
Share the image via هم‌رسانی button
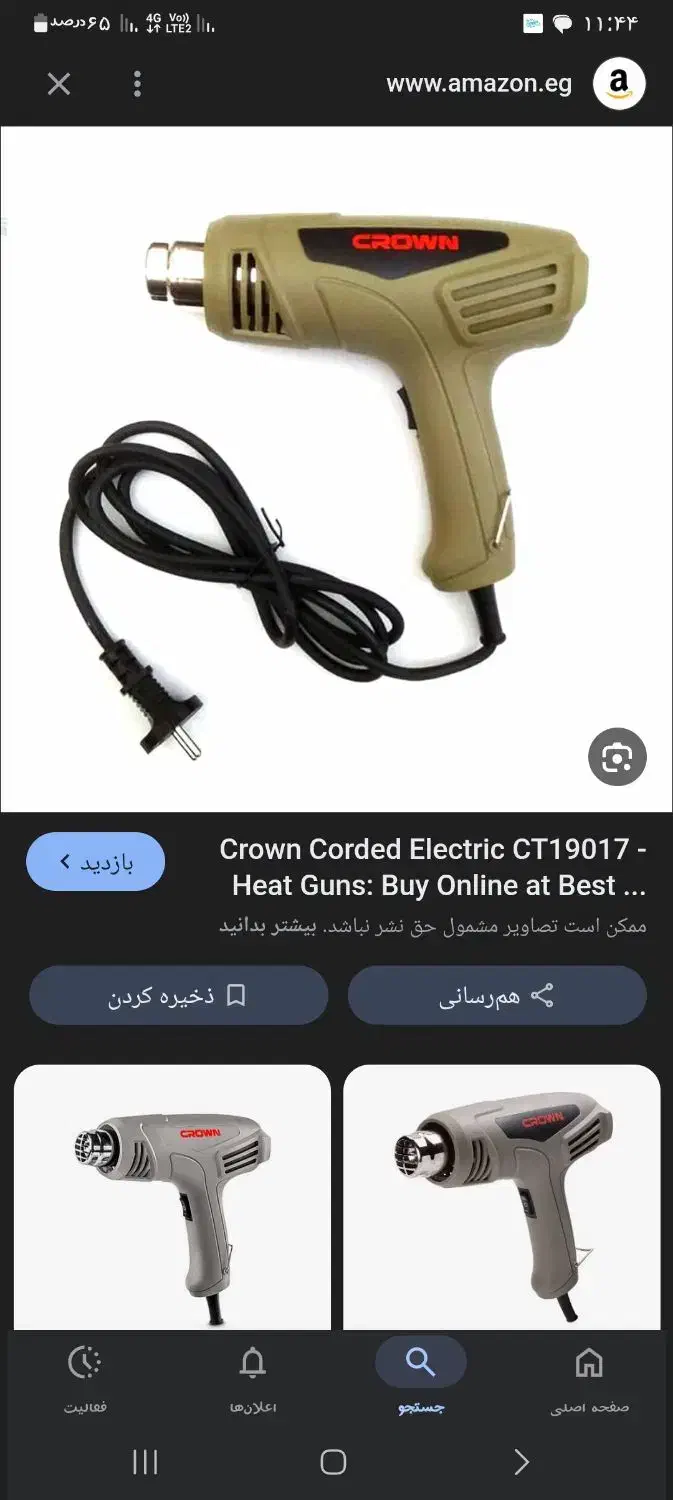click(497, 996)
